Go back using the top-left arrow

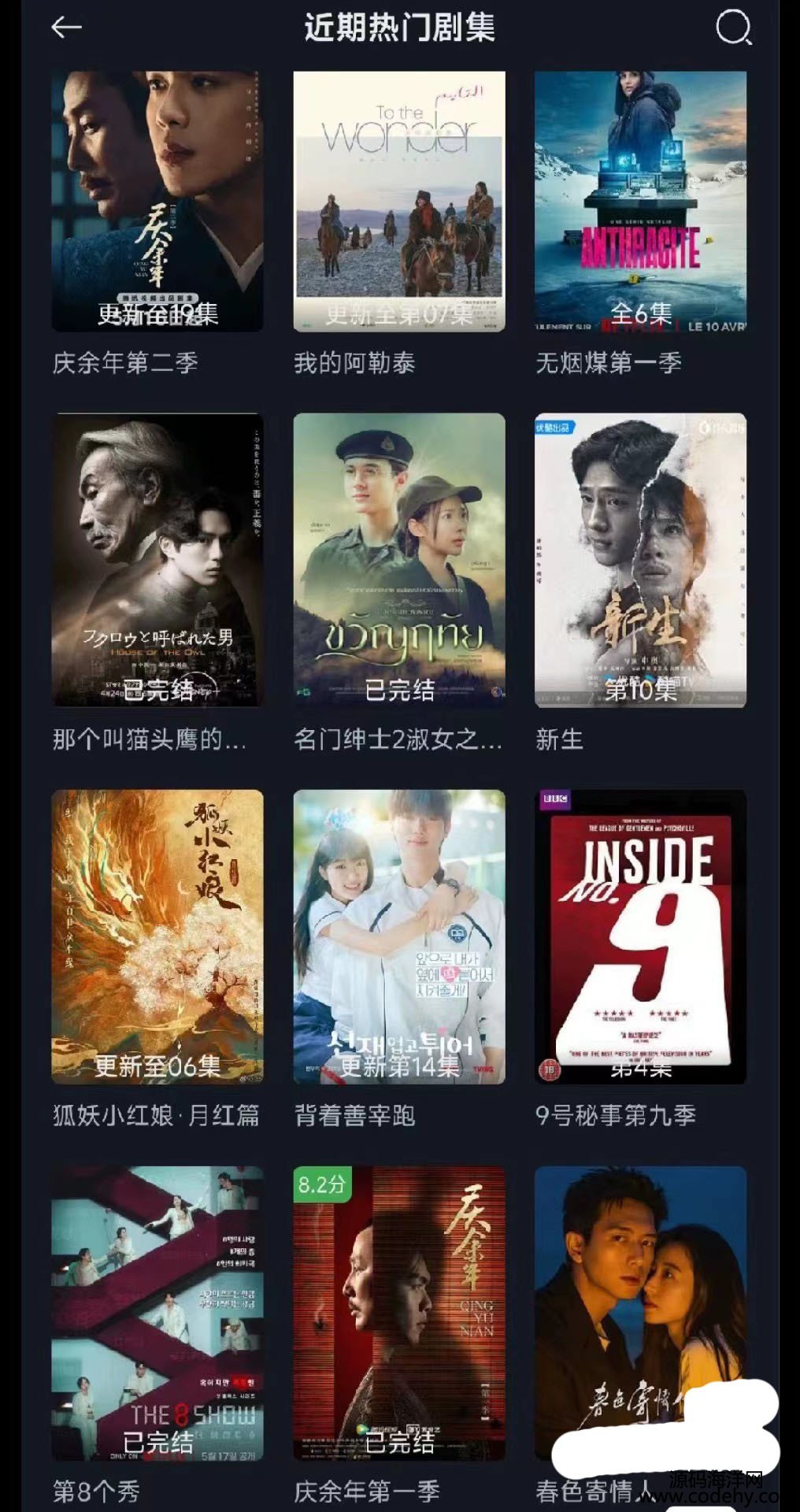[x=66, y=28]
